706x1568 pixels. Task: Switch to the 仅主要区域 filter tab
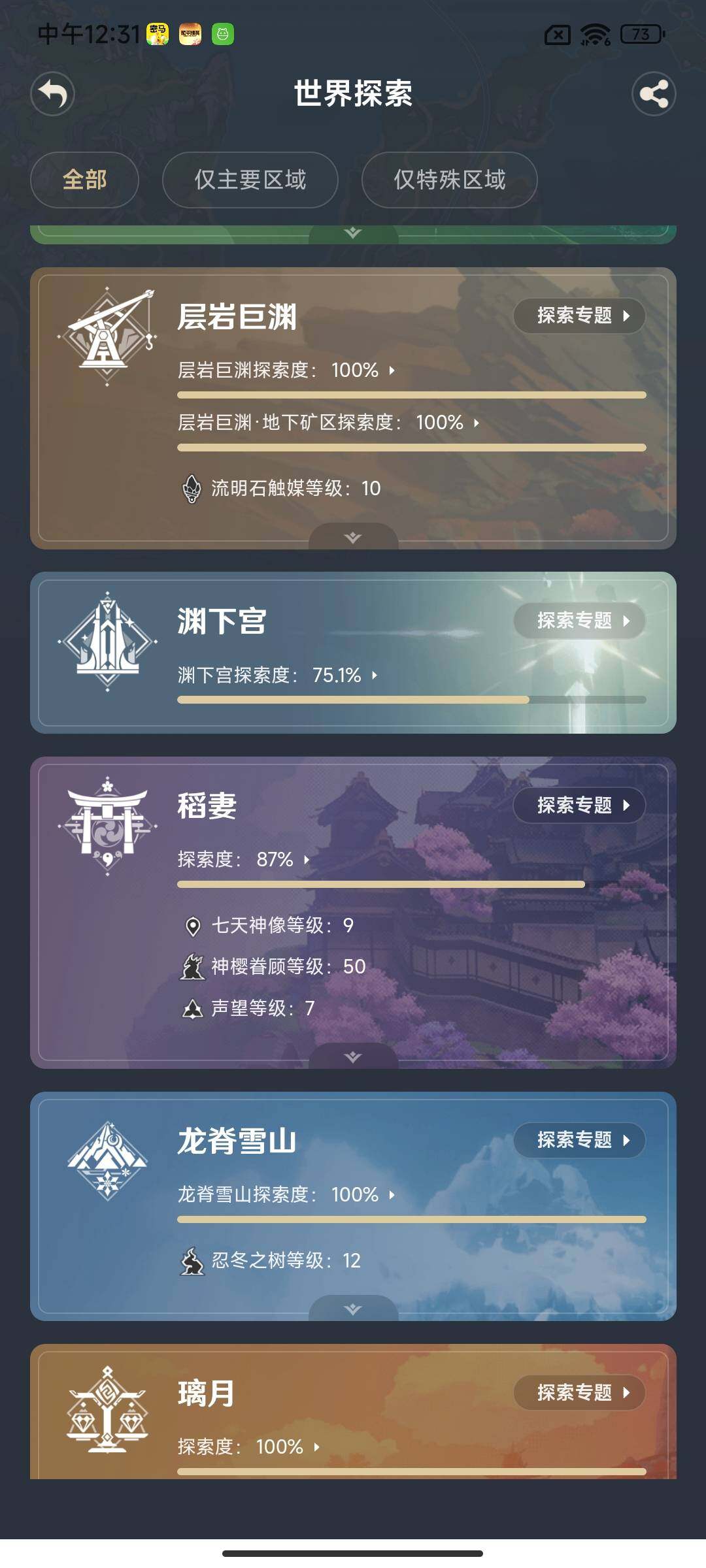(x=252, y=180)
